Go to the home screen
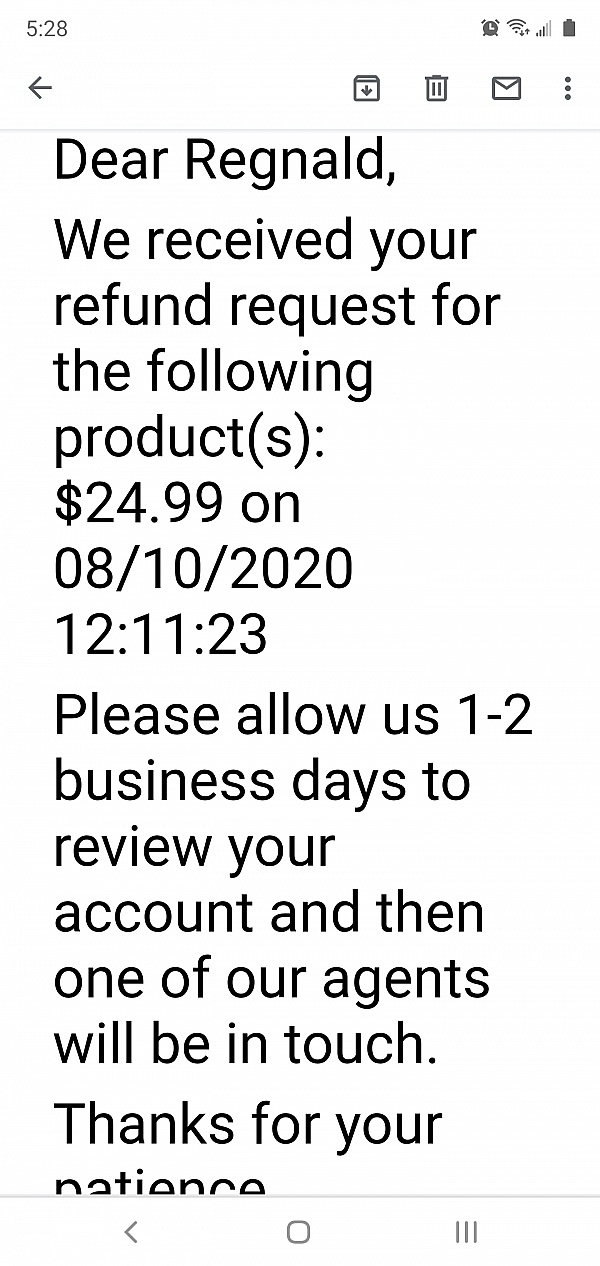The width and height of the screenshot is (600, 1266). (298, 1232)
